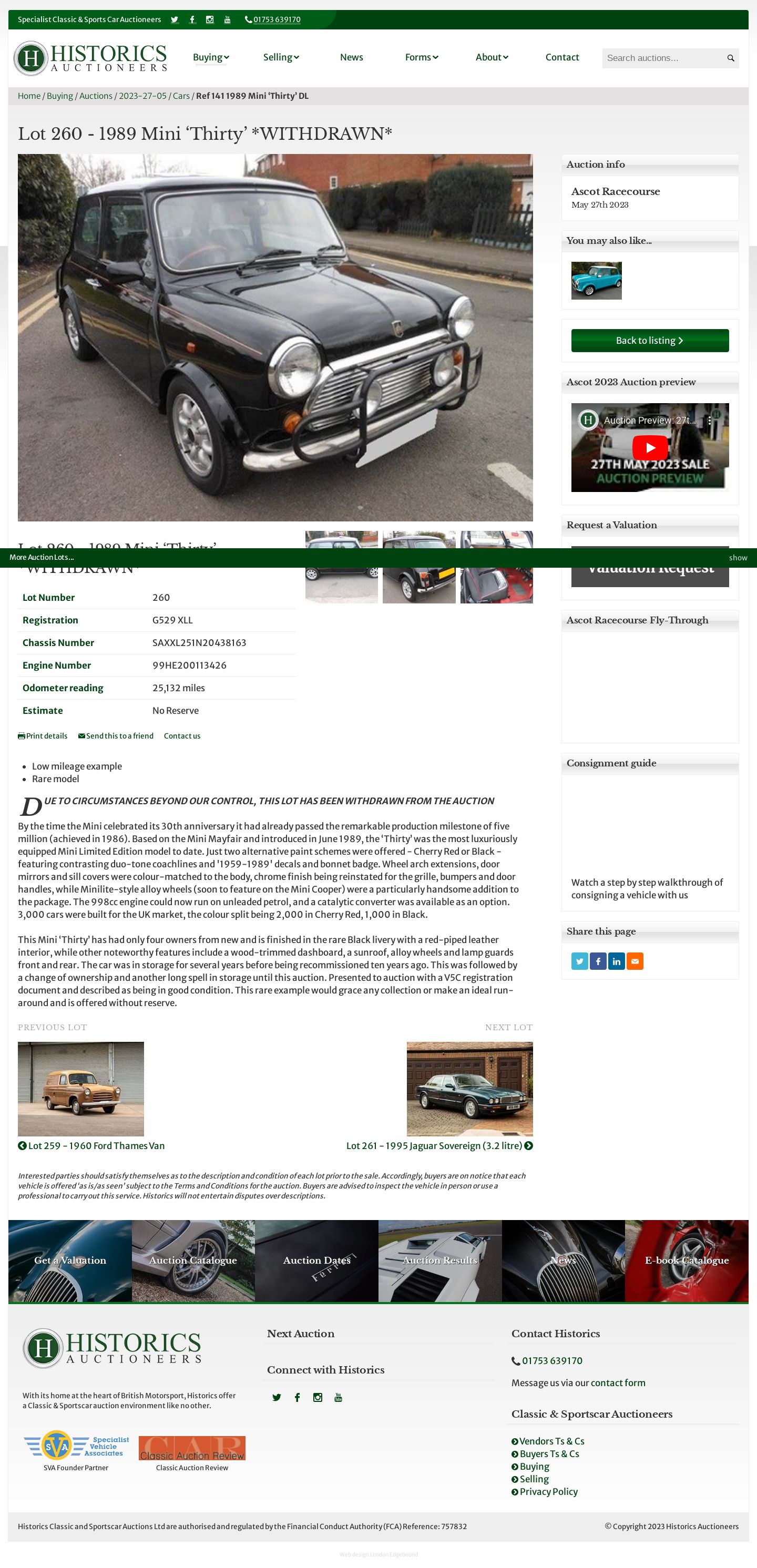Open the turquoise Mini suggestion

(596, 281)
